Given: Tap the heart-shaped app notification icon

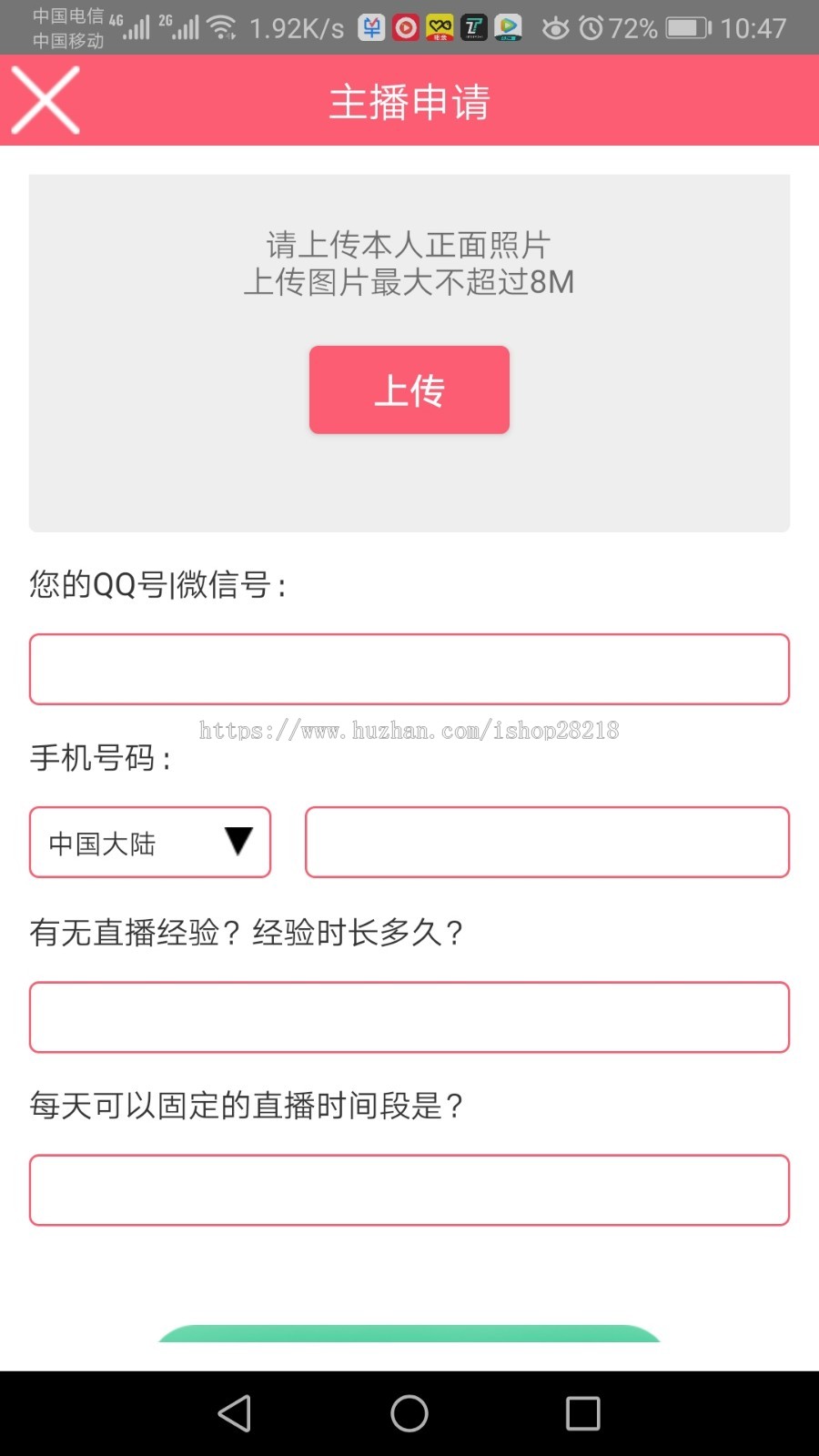Looking at the screenshot, I should click(440, 27).
